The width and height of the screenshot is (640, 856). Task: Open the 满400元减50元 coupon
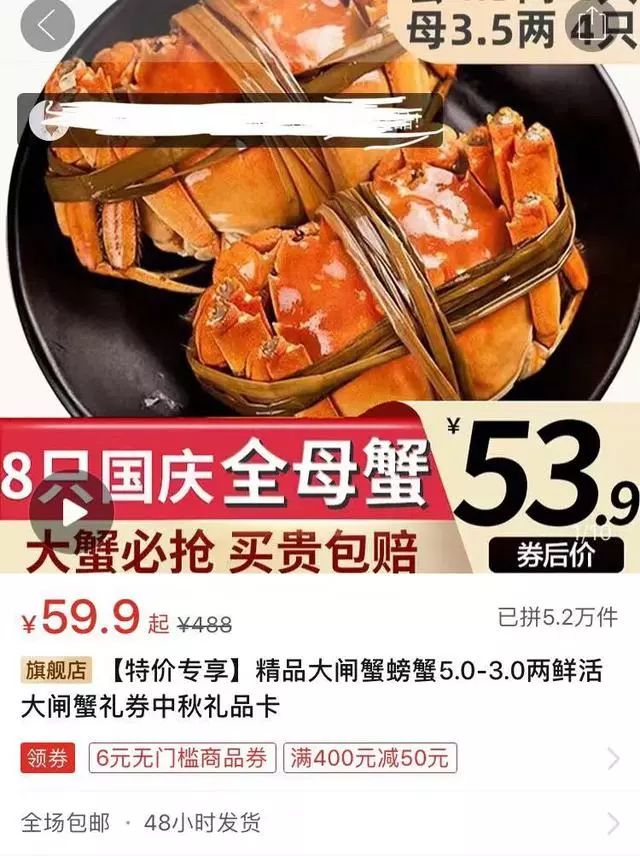coord(370,758)
